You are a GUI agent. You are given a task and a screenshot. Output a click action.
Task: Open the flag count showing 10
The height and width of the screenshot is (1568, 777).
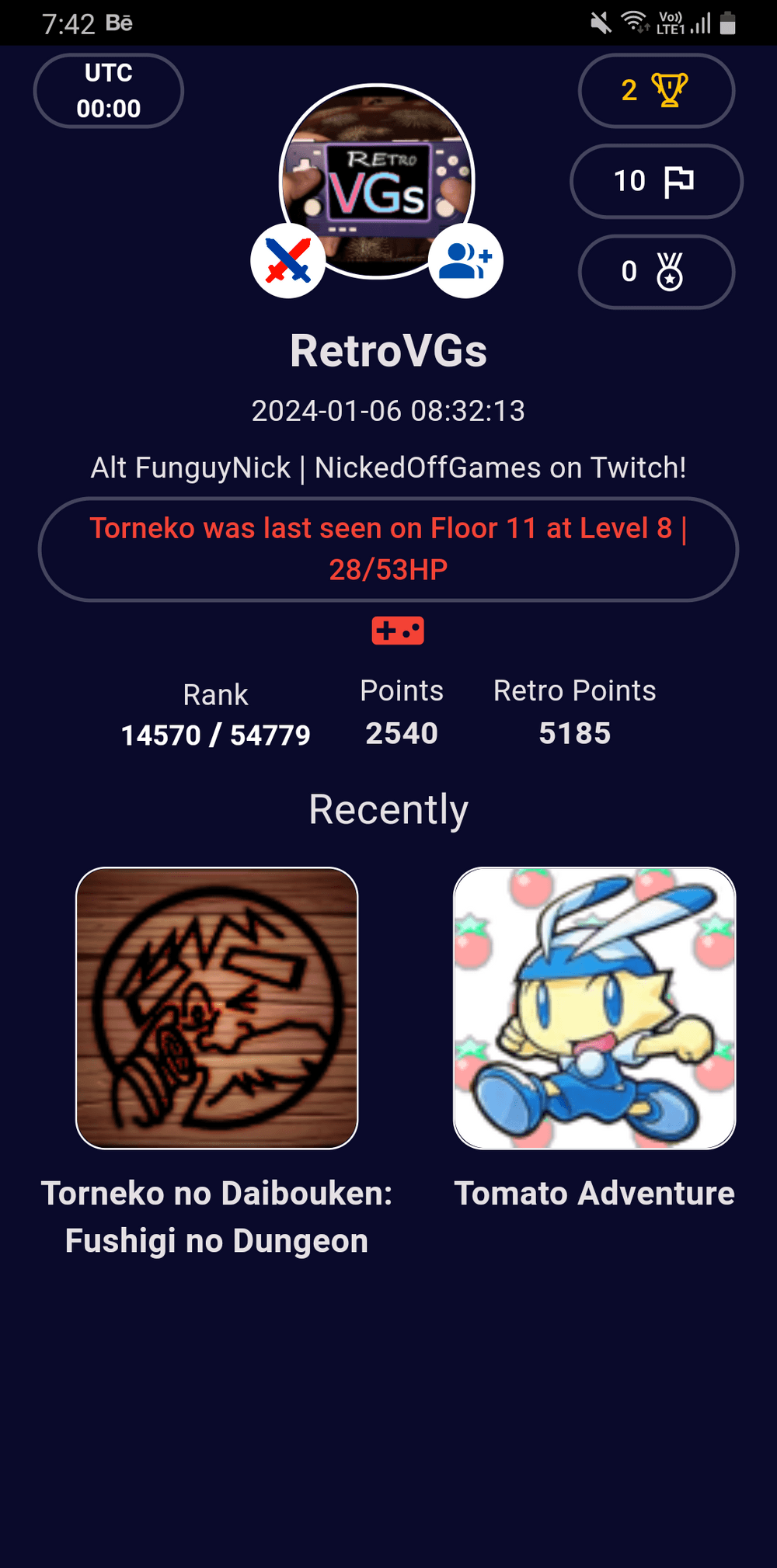(x=656, y=181)
